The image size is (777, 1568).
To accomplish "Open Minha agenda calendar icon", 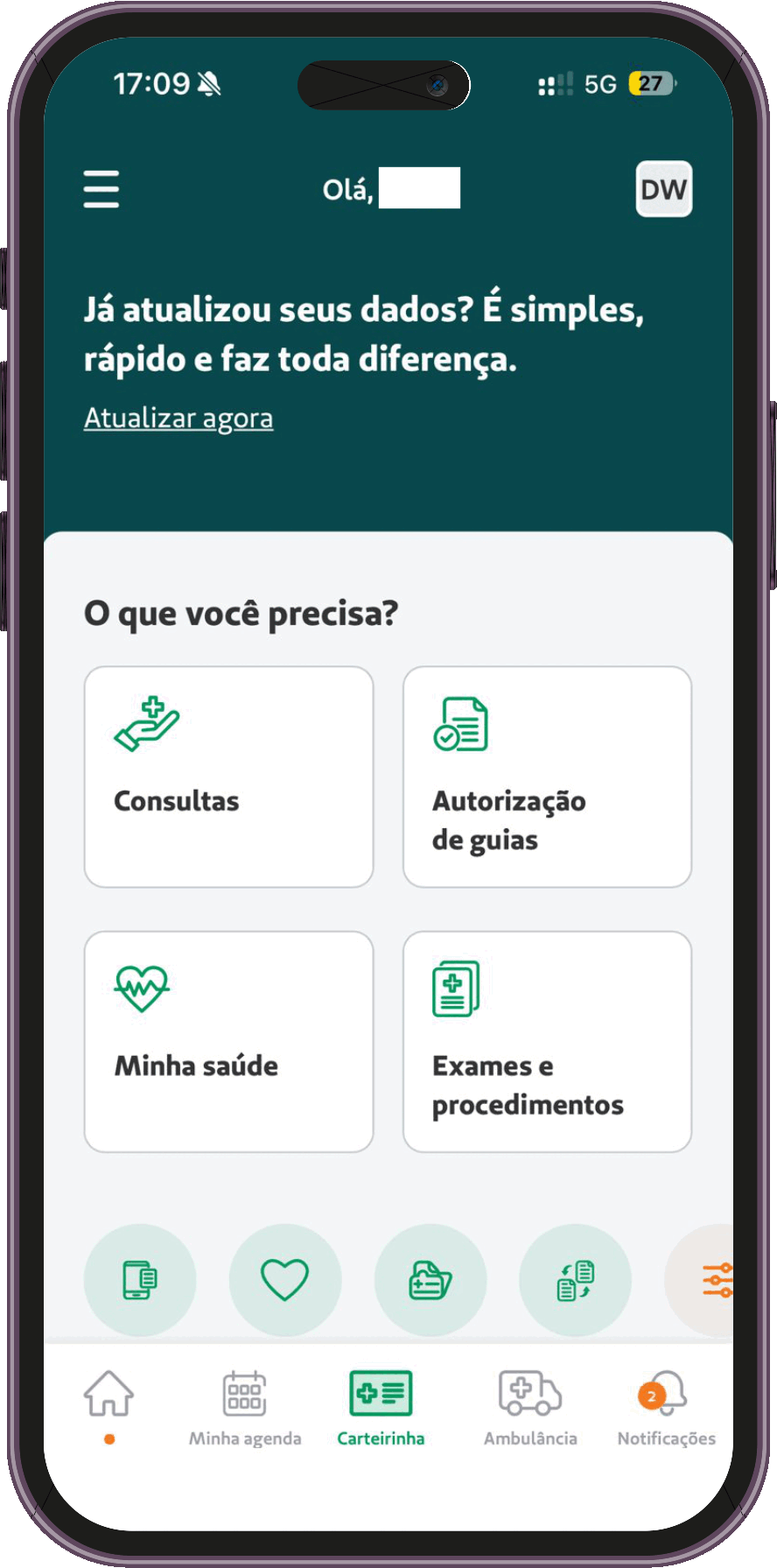I will tap(244, 1394).
